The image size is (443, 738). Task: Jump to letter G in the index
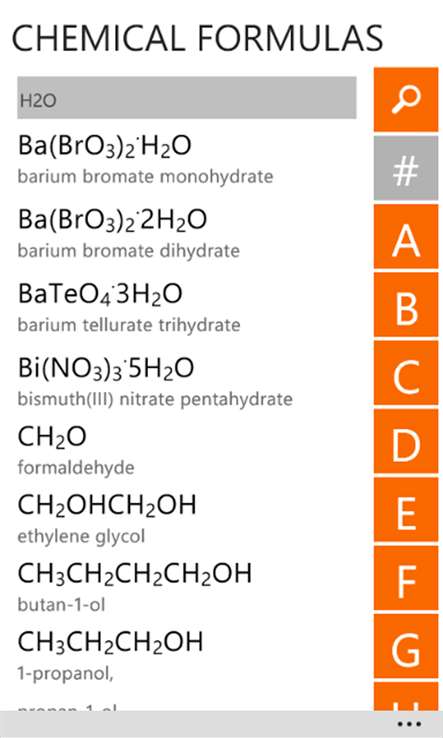406,647
